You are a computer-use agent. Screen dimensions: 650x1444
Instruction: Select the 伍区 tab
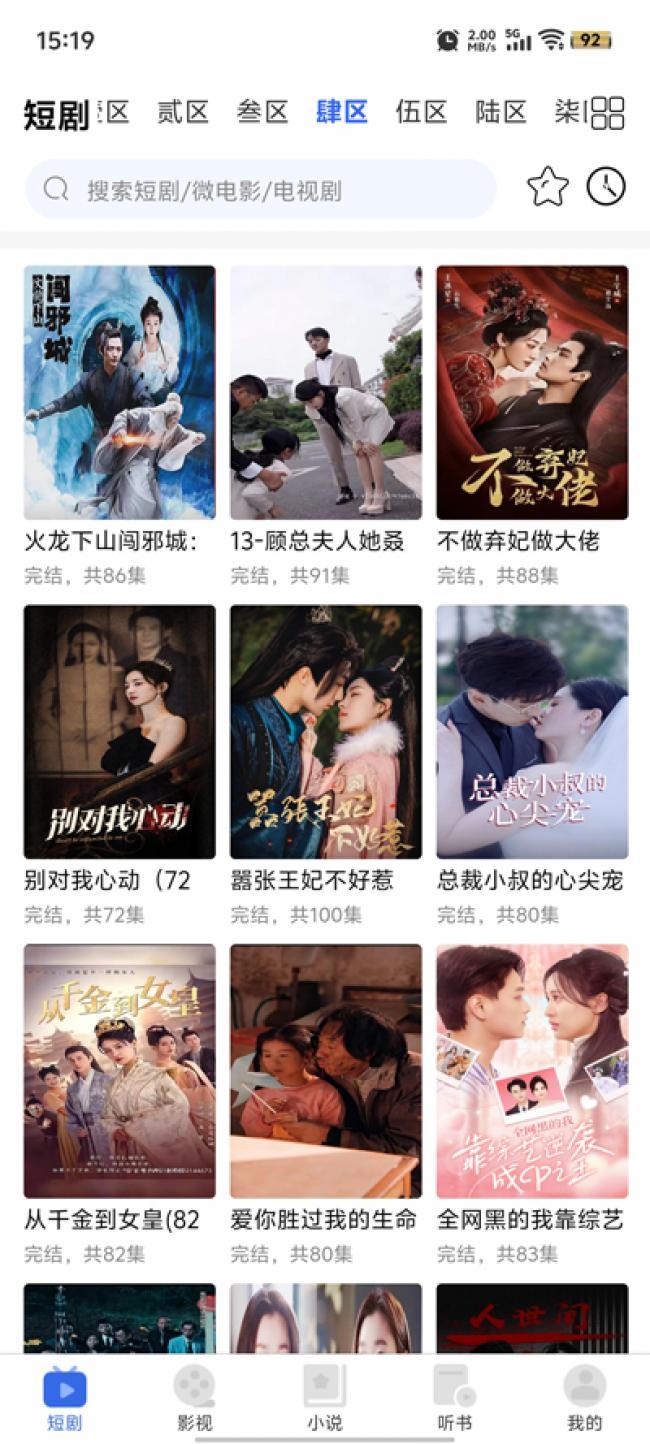coord(421,112)
